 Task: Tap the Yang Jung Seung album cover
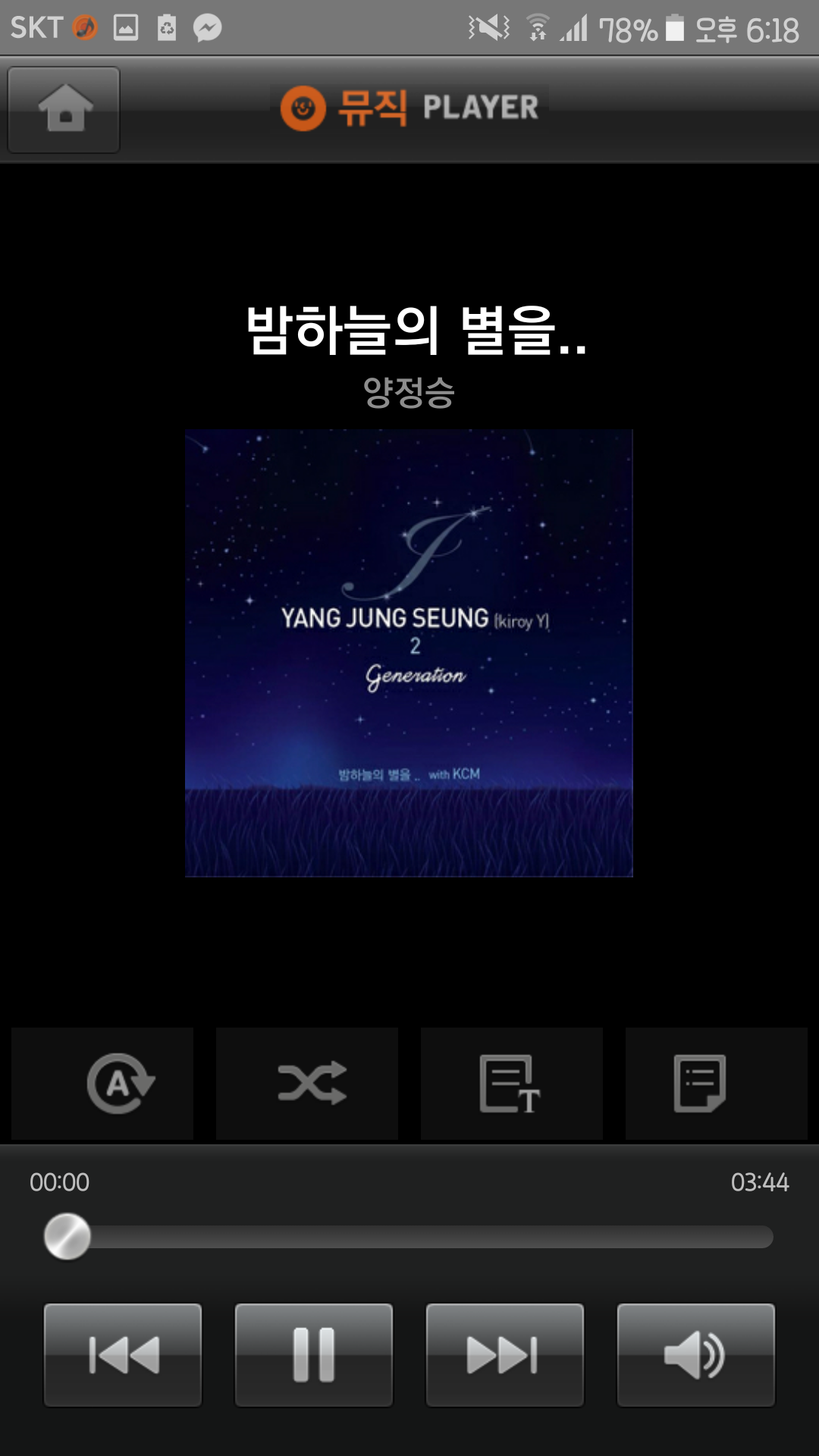tap(409, 653)
